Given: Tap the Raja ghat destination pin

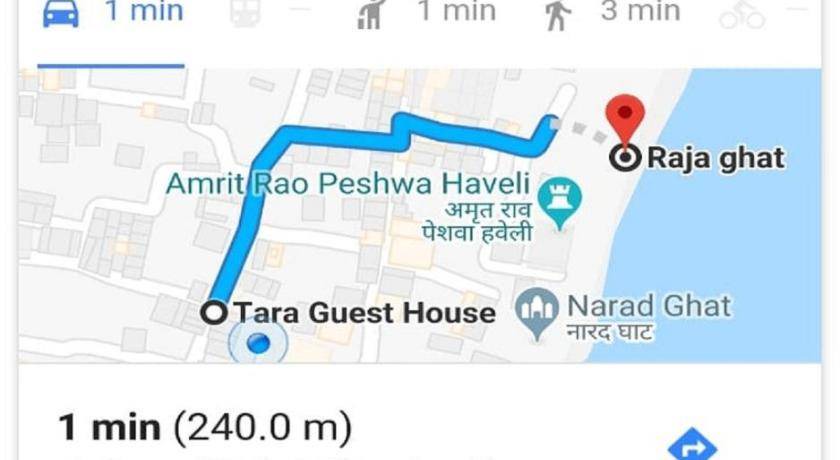Looking at the screenshot, I should [x=628, y=119].
